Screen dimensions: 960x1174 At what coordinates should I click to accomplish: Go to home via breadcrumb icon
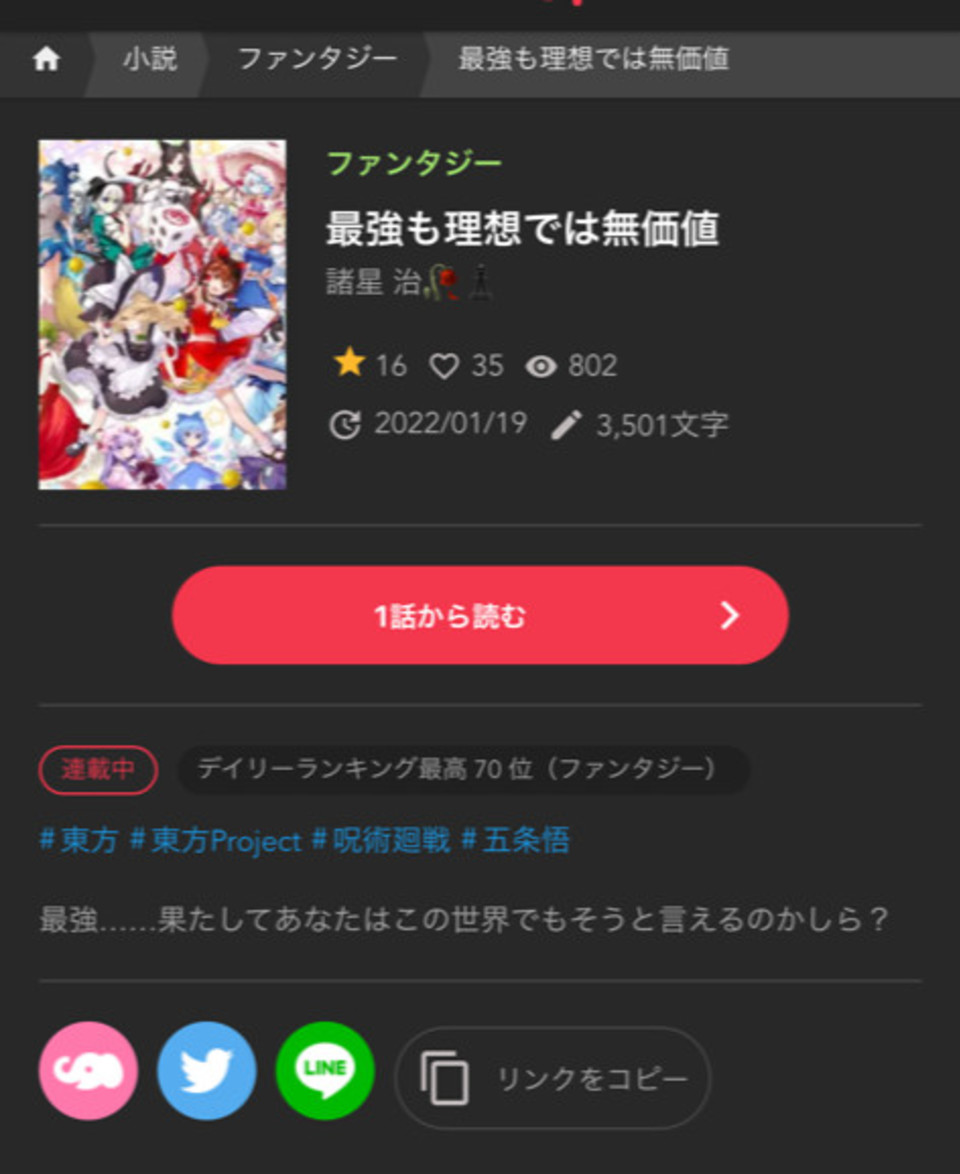coord(46,59)
